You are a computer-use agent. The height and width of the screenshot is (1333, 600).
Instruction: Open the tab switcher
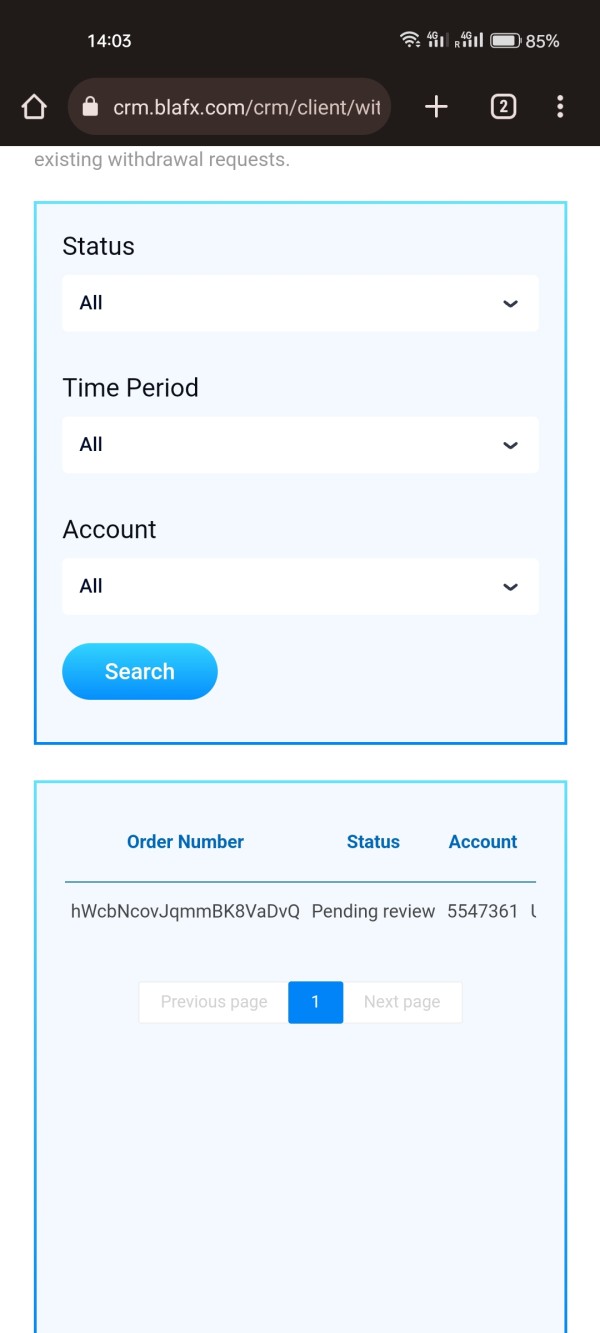point(503,107)
